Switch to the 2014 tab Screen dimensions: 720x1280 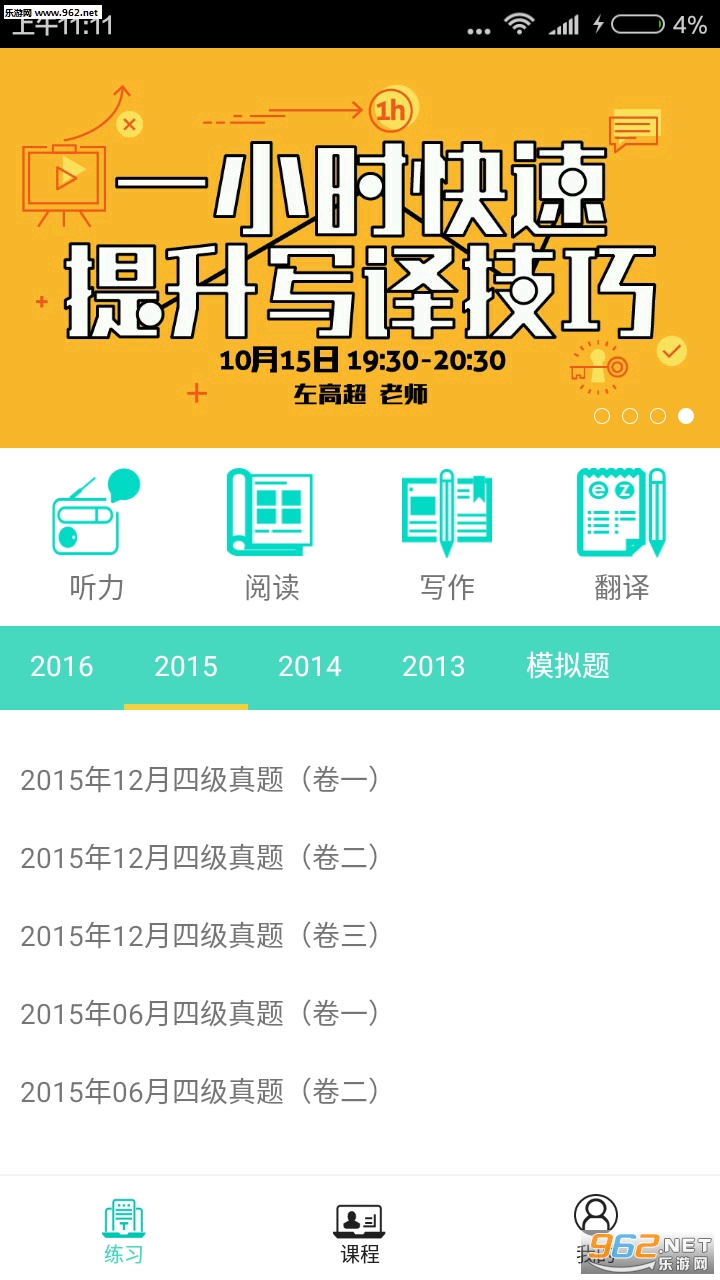coord(310,667)
